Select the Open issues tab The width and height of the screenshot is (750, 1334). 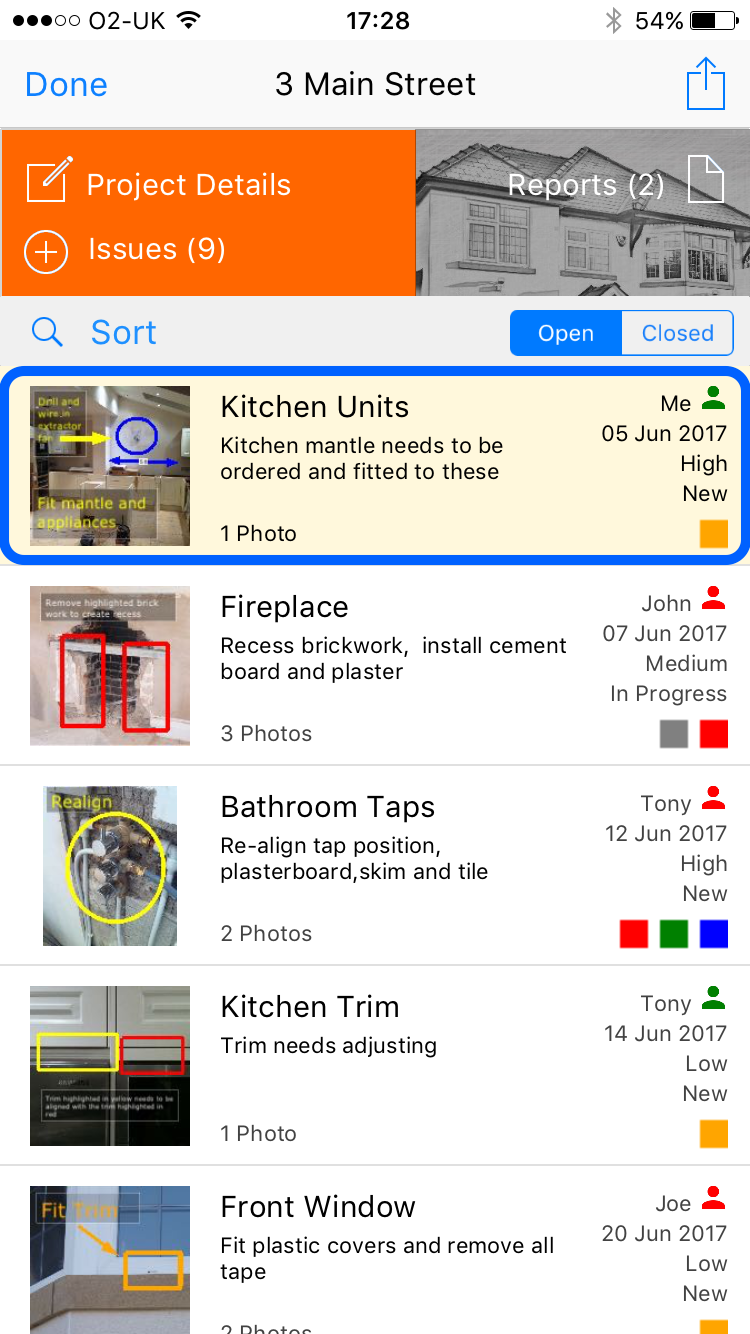[x=566, y=333]
